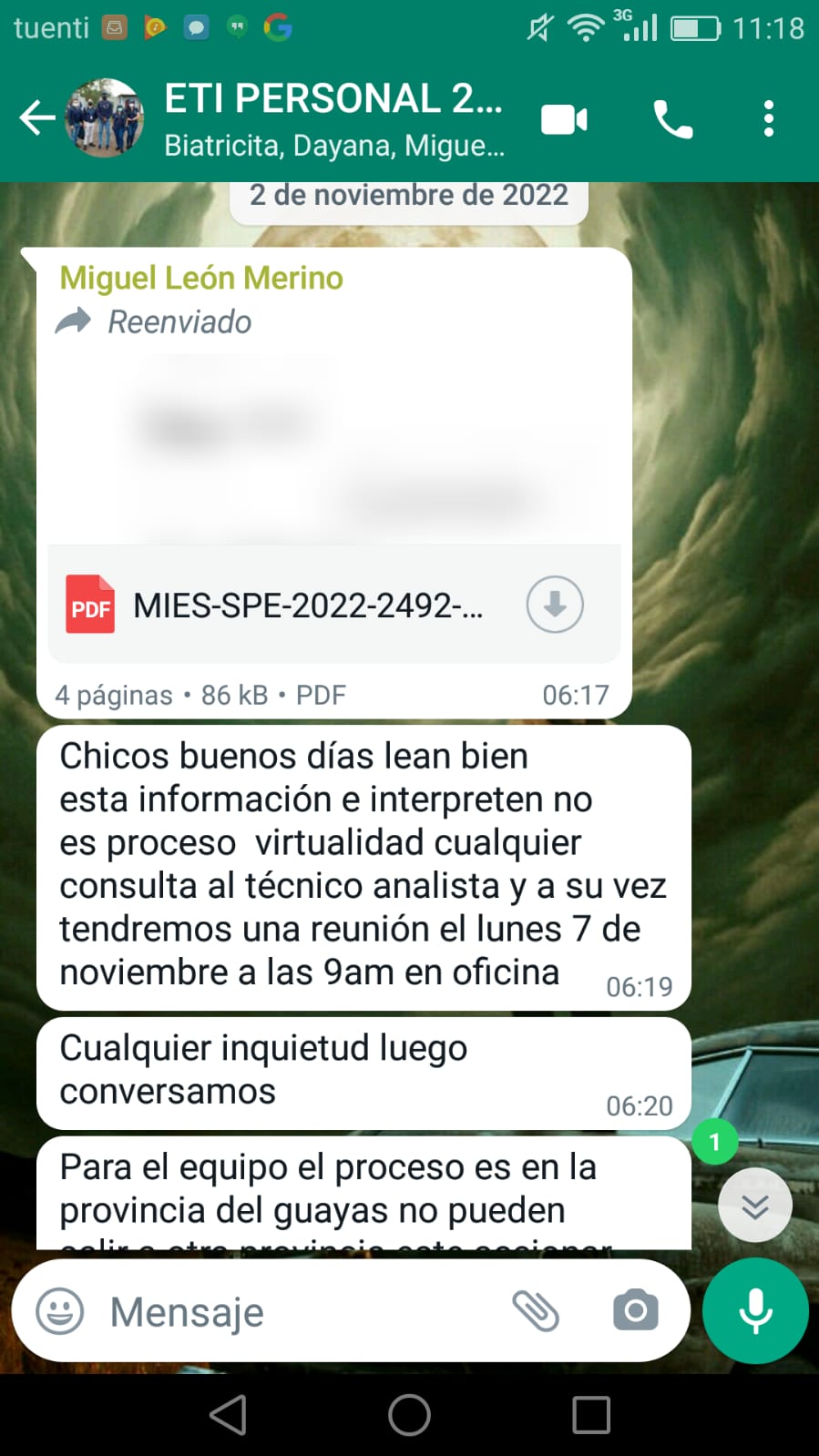The image size is (819, 1456).
Task: Open the overflow menu
Action: pyautogui.click(x=769, y=119)
